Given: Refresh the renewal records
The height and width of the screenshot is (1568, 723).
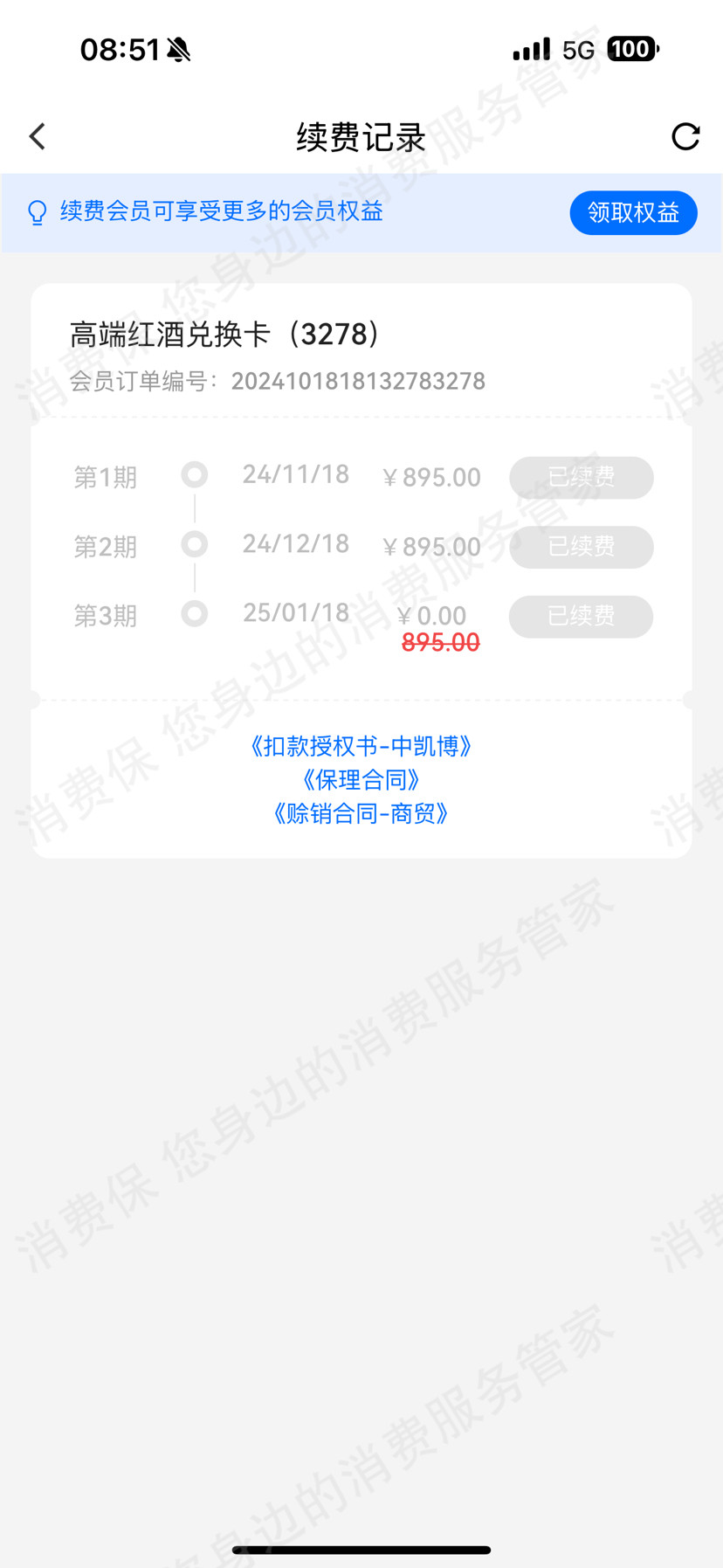Looking at the screenshot, I should [x=685, y=136].
